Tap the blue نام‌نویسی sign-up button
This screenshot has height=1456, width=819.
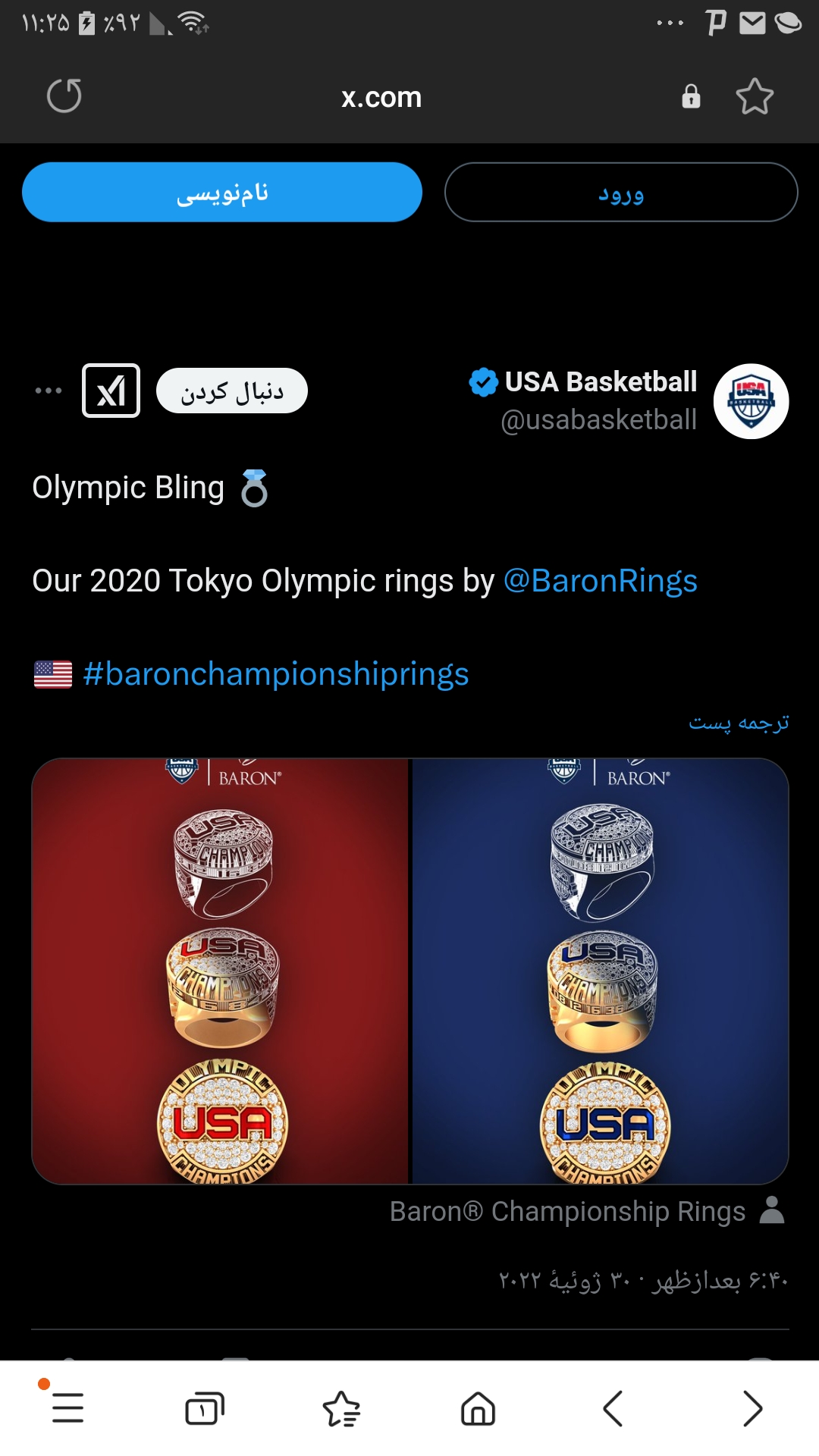click(x=222, y=193)
